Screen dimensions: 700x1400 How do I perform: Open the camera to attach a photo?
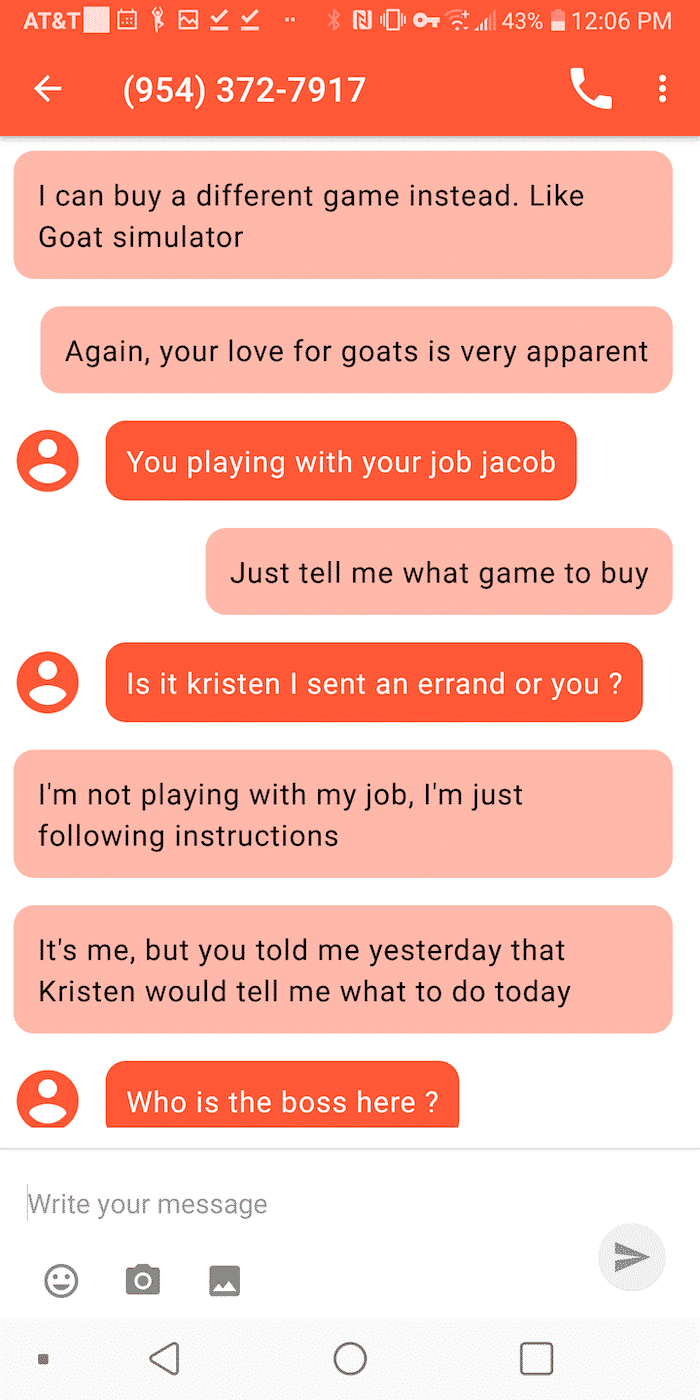[143, 1280]
